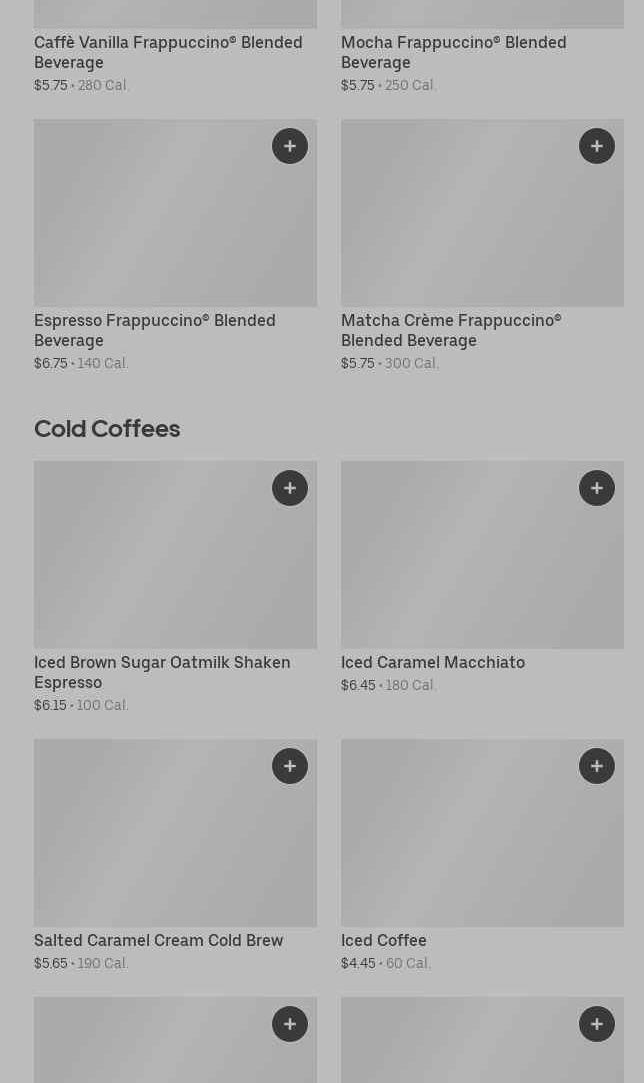Add Iced Caramel Macchiato to order

[597, 488]
